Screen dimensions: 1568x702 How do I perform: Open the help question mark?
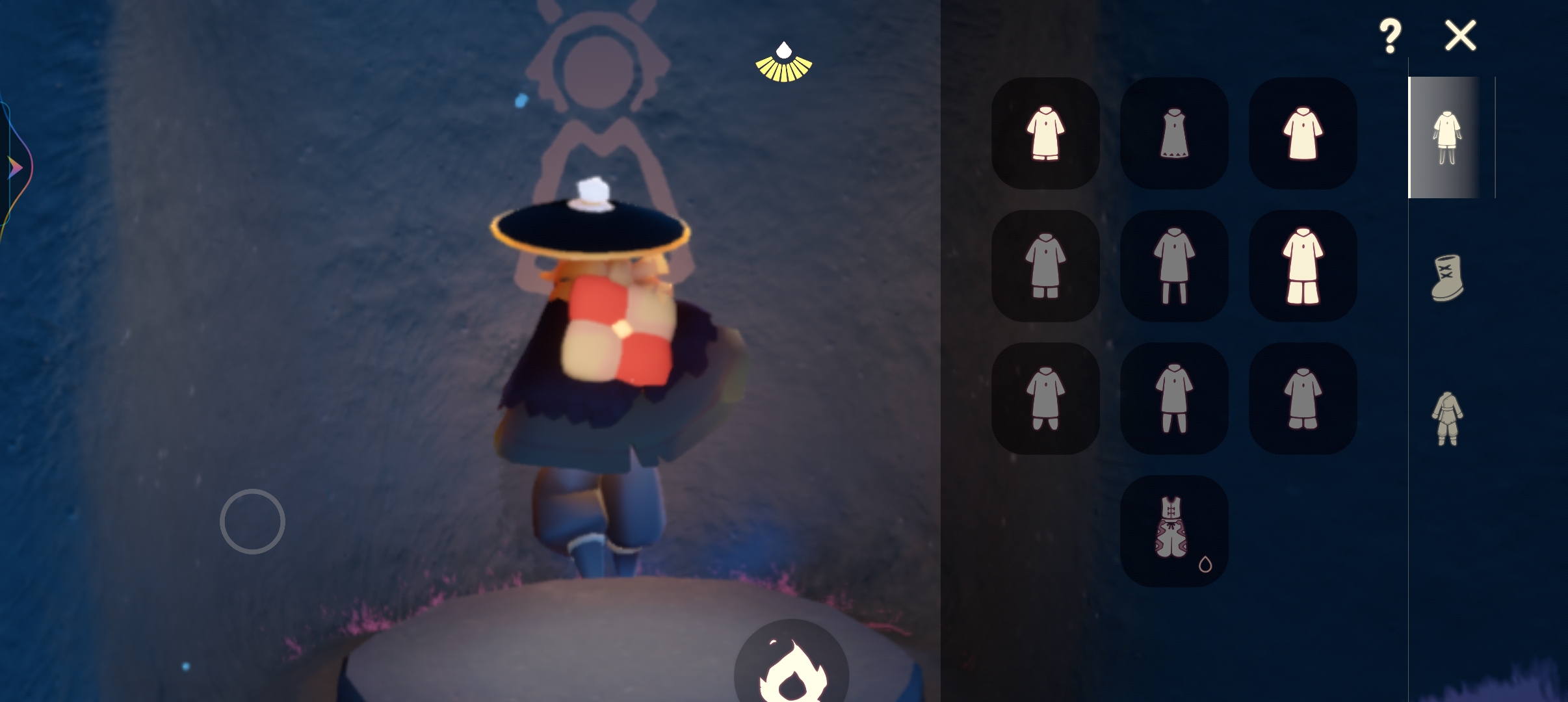[x=1389, y=36]
